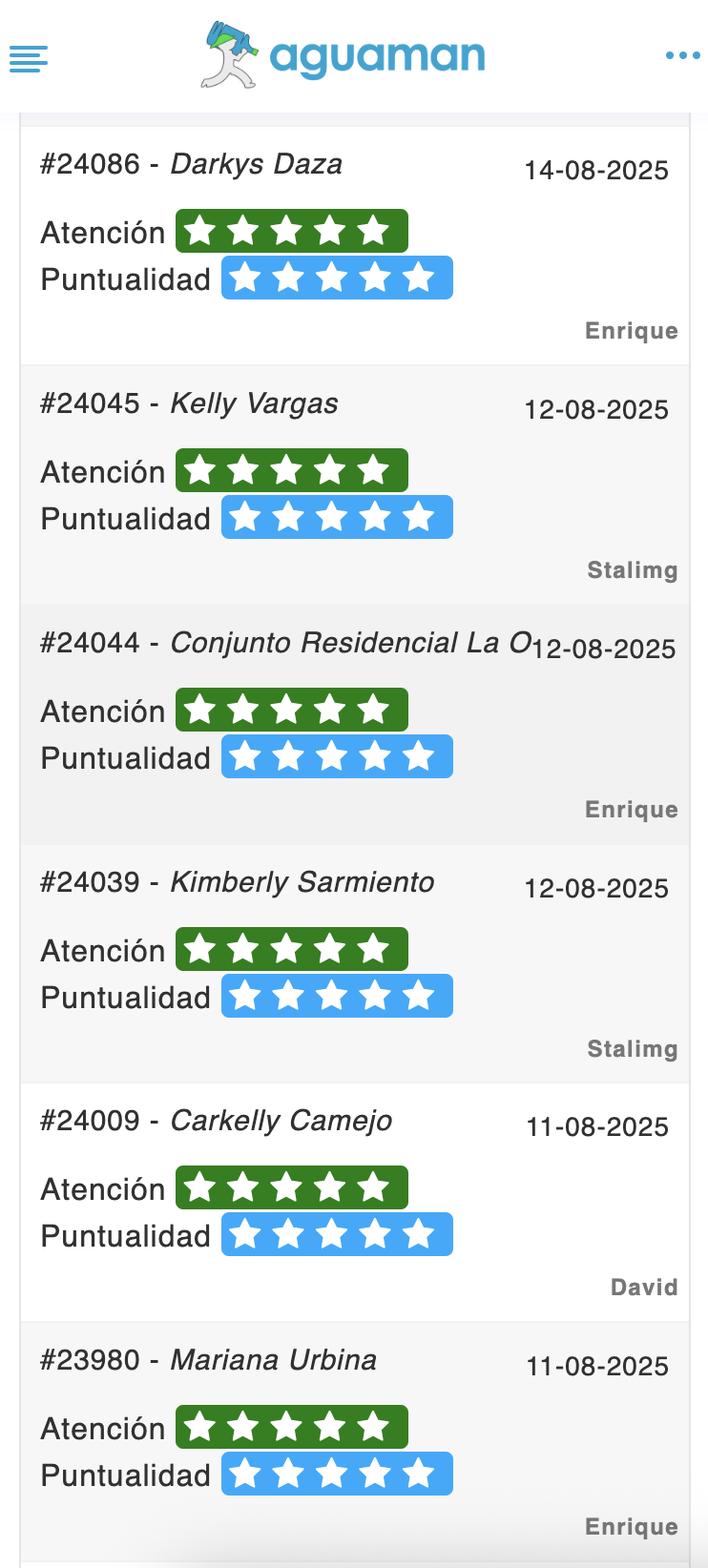Select Kimberly Sarmiento's review #24039
Screen dimensions: 708x1568
pos(355,964)
